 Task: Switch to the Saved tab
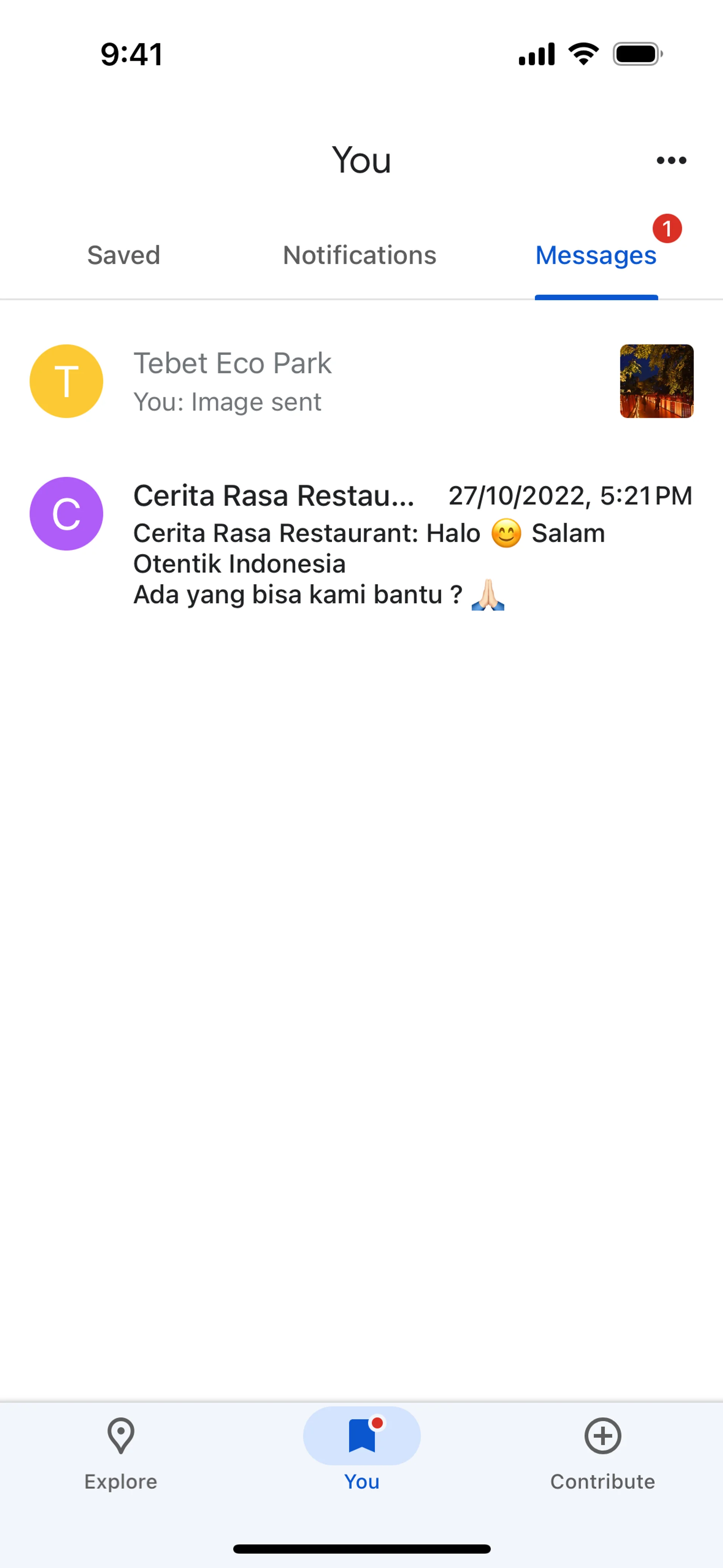pos(124,256)
